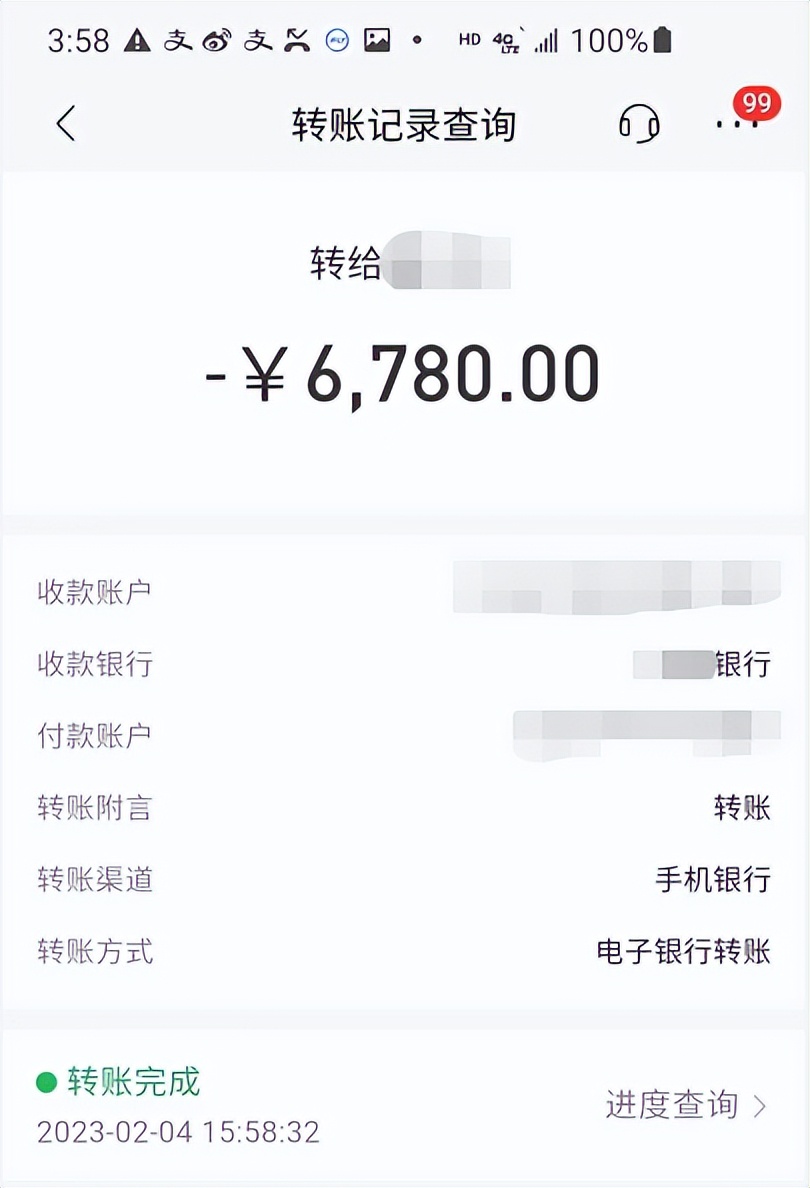The height and width of the screenshot is (1188, 810).
Task: Tap the green dot beside 转账完成
Action: [44, 1080]
